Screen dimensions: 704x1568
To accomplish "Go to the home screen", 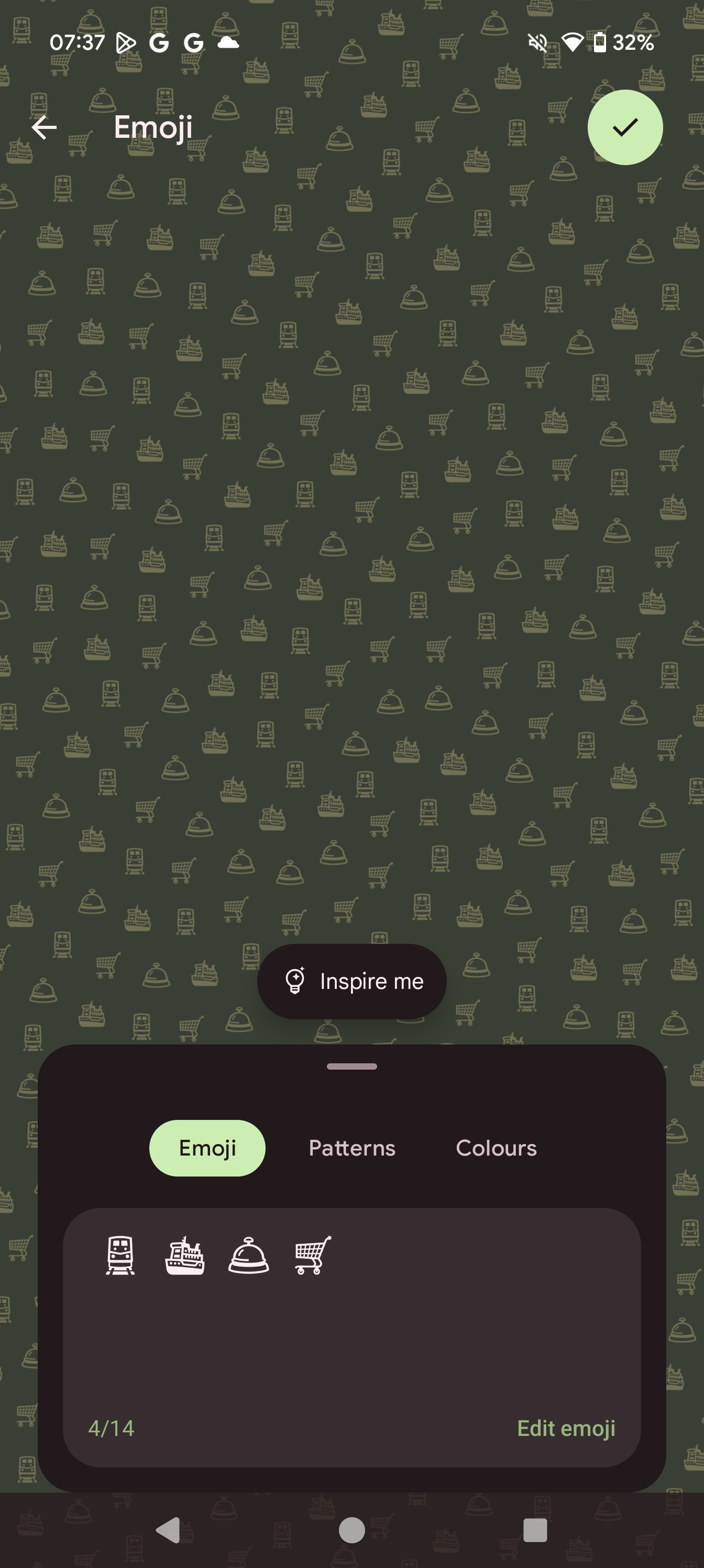I will [351, 1530].
